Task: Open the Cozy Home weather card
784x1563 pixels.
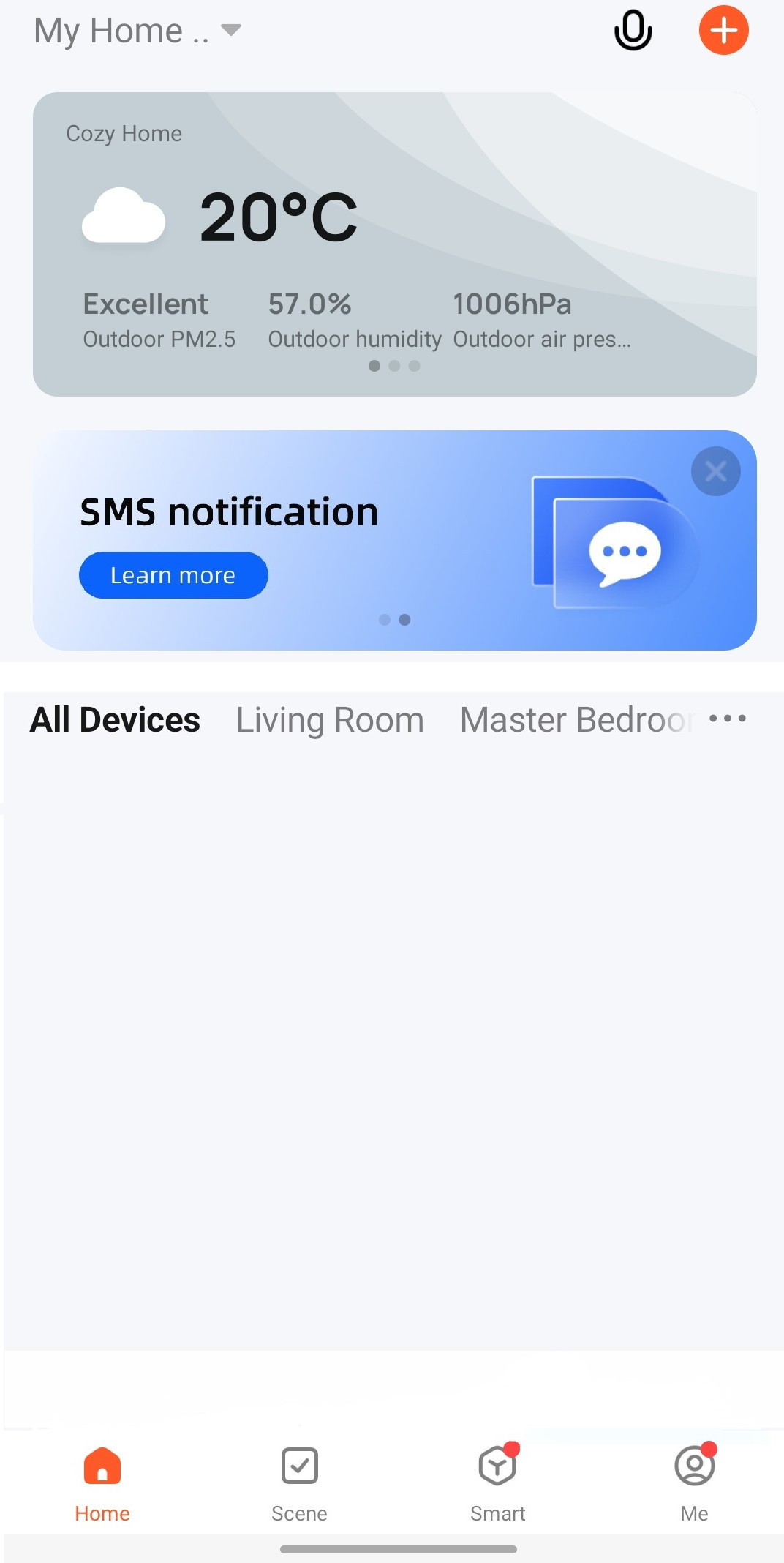Action: click(394, 243)
